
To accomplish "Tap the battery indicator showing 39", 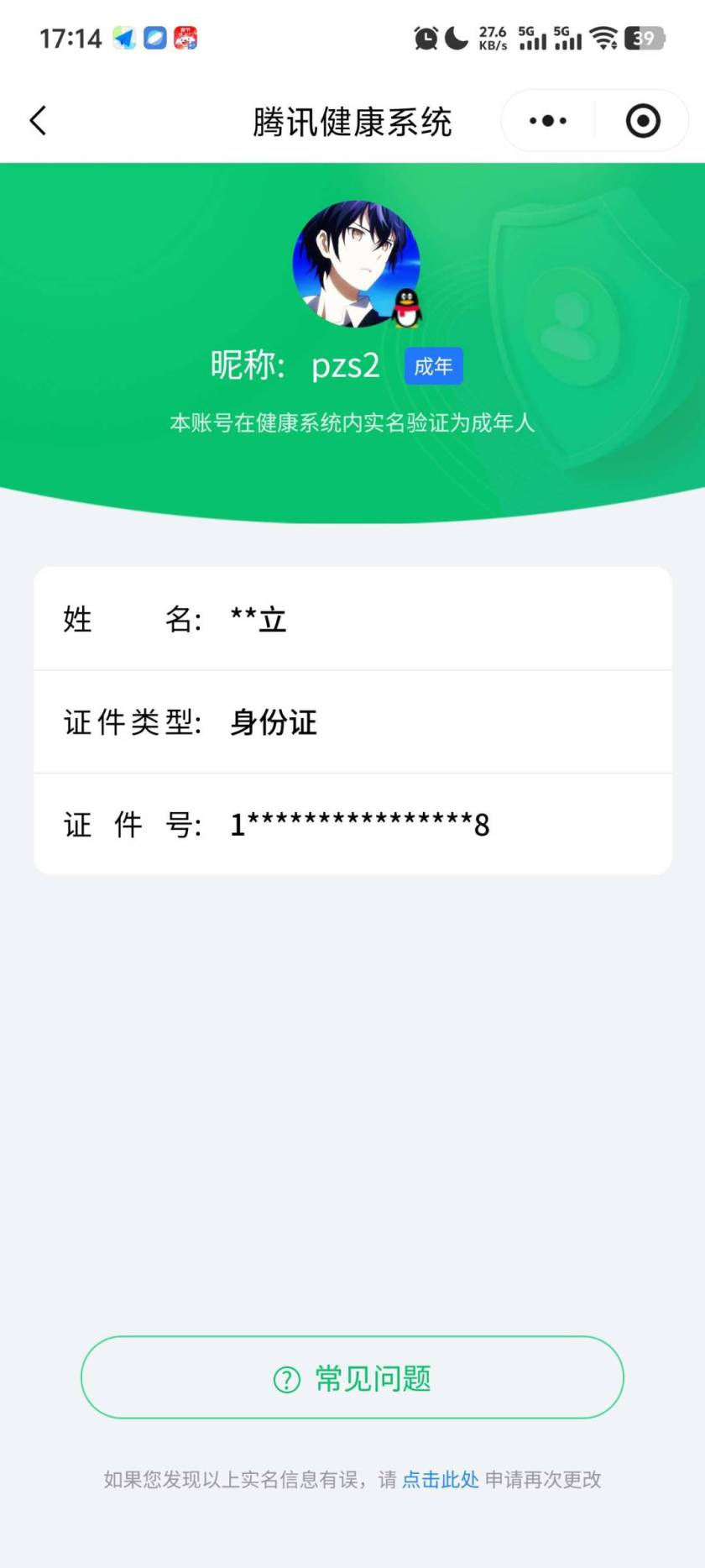I will coord(645,38).
